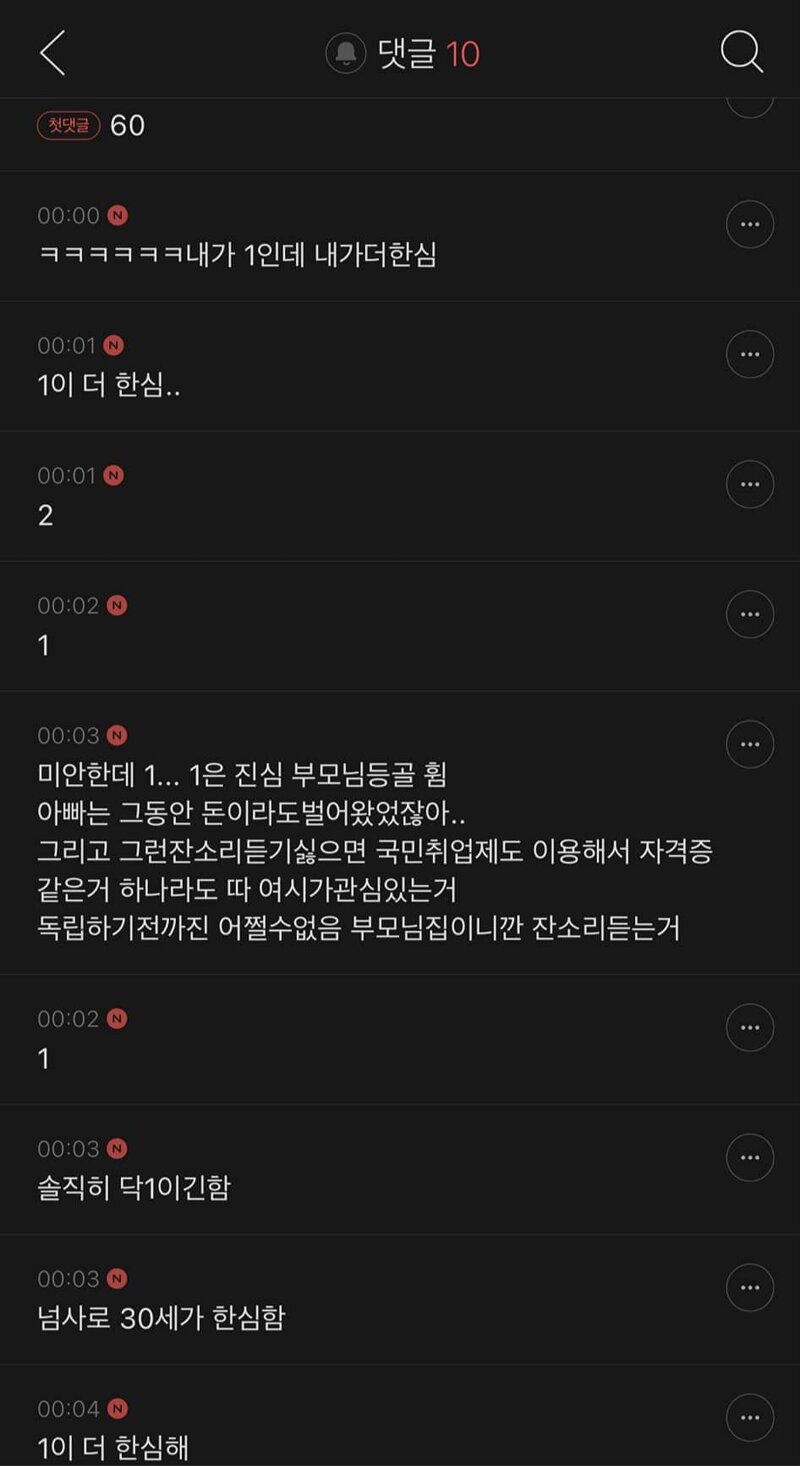This screenshot has width=800, height=1466.
Task: Open more options on comment '넘사로 30세가 한심함'
Action: [749, 1287]
